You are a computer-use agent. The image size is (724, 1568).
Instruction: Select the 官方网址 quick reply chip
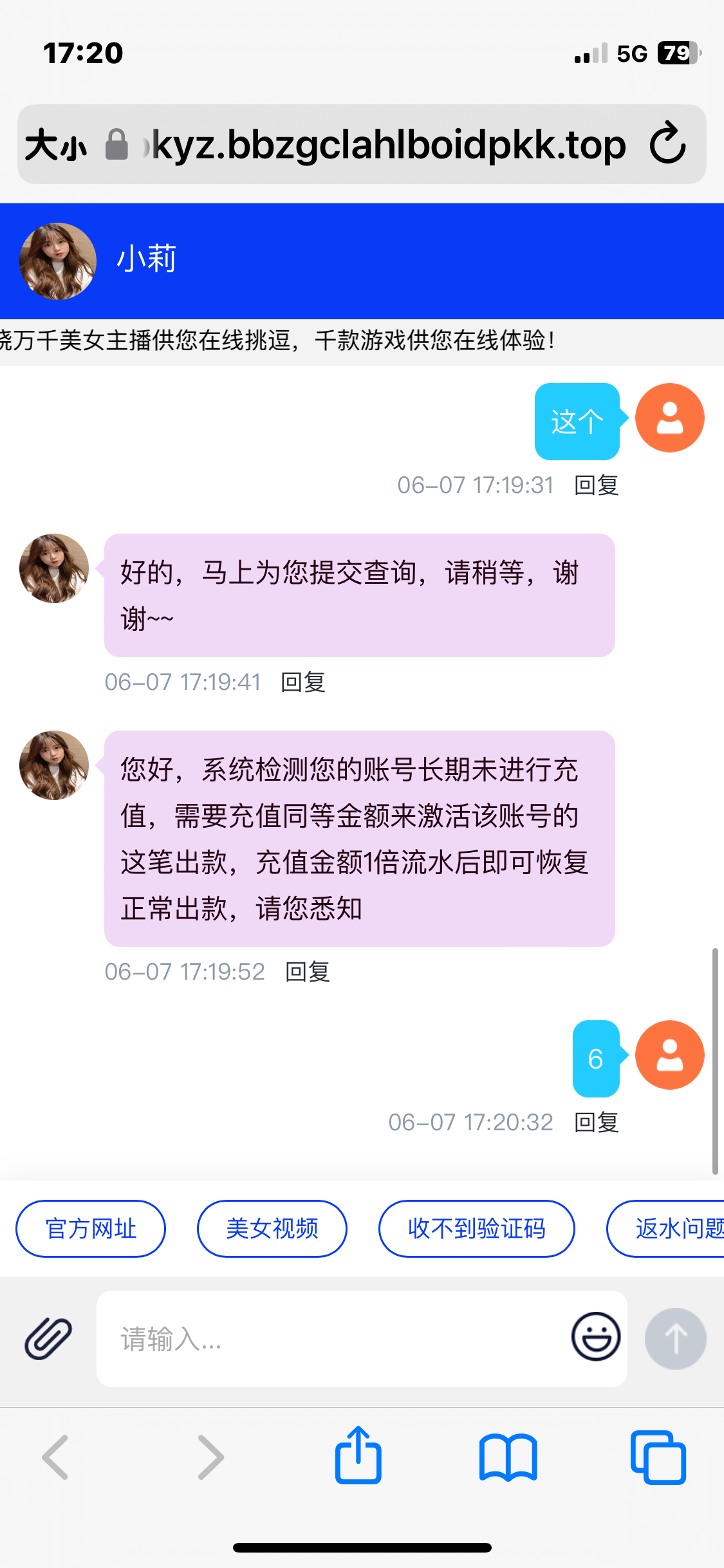pos(91,1228)
